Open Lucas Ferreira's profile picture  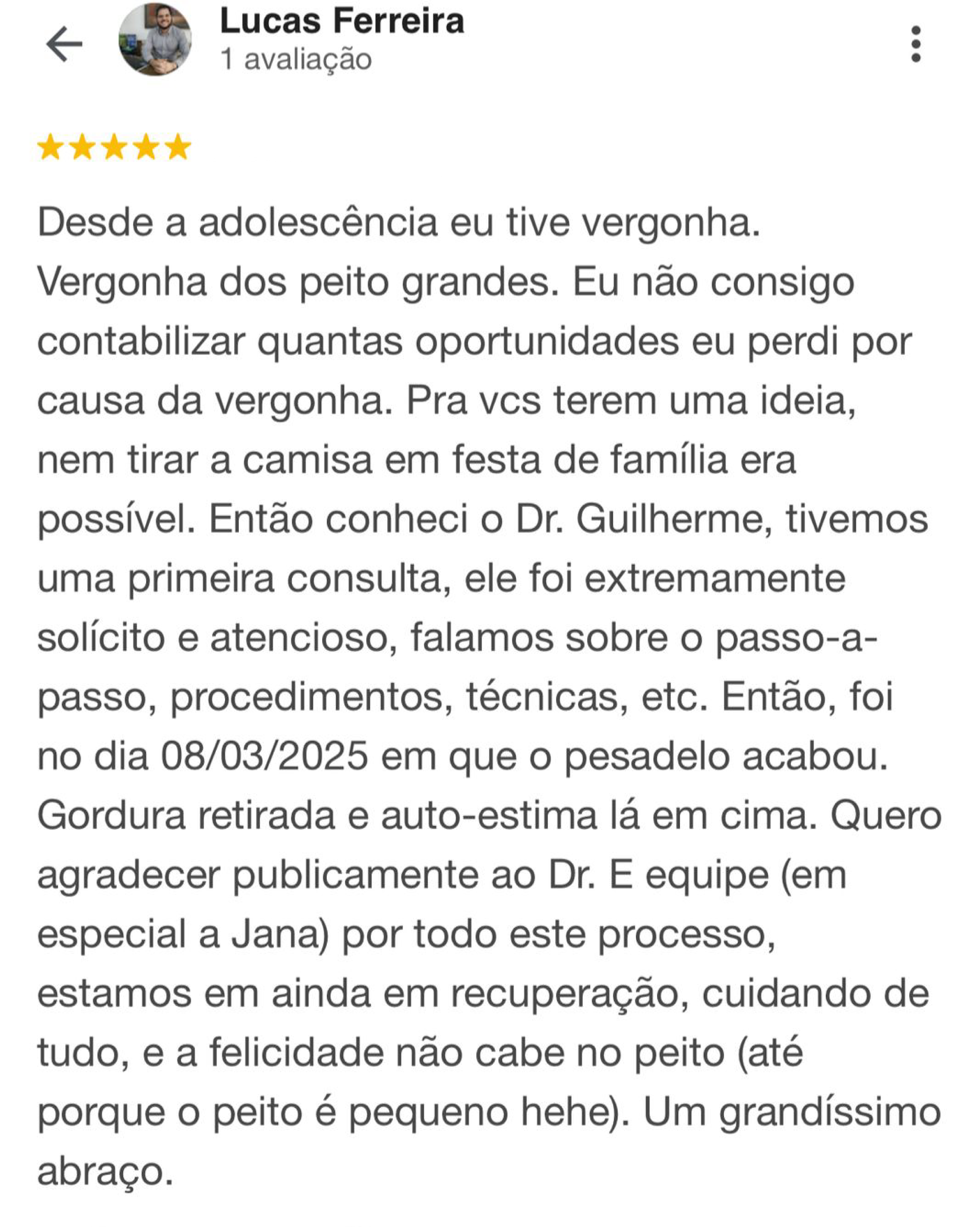[155, 39]
